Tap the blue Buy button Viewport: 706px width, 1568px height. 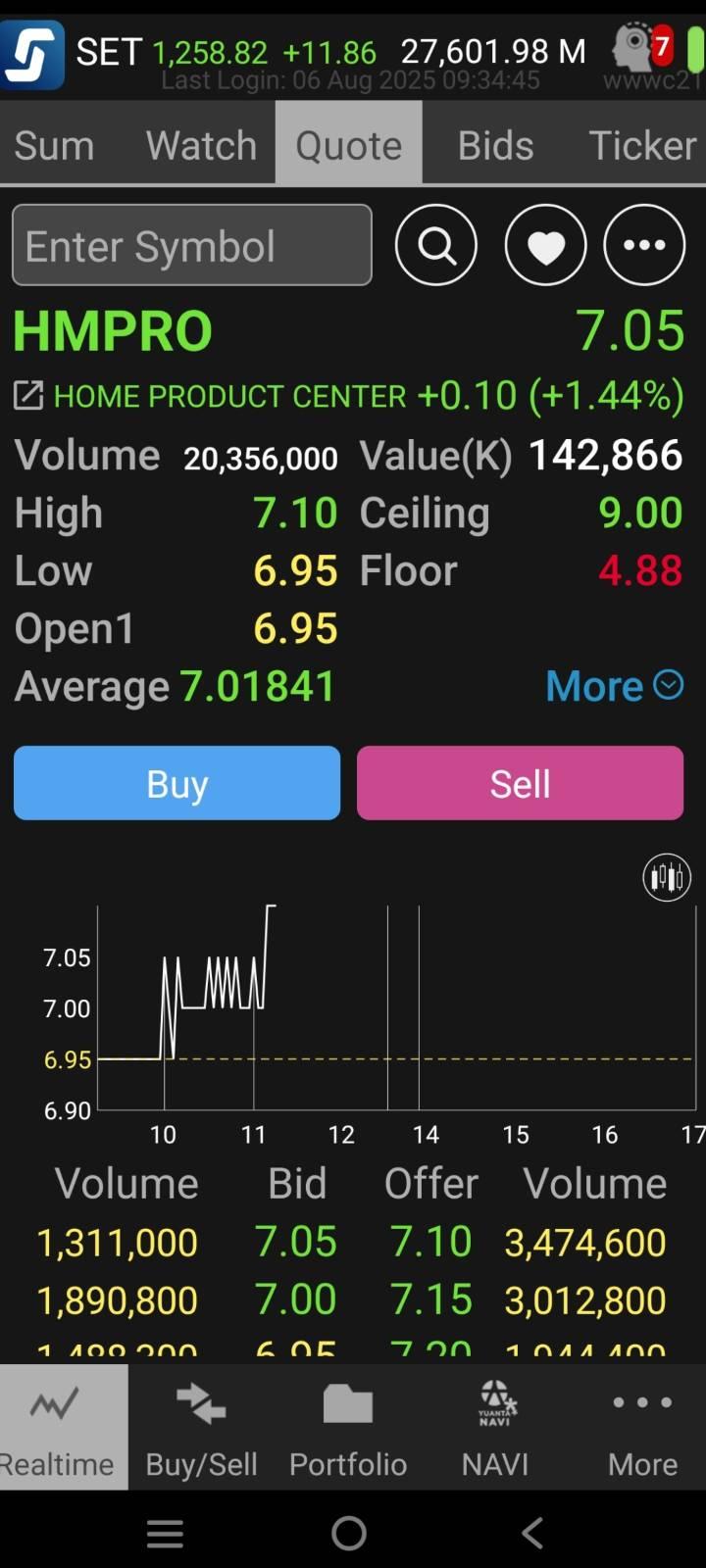[x=177, y=783]
